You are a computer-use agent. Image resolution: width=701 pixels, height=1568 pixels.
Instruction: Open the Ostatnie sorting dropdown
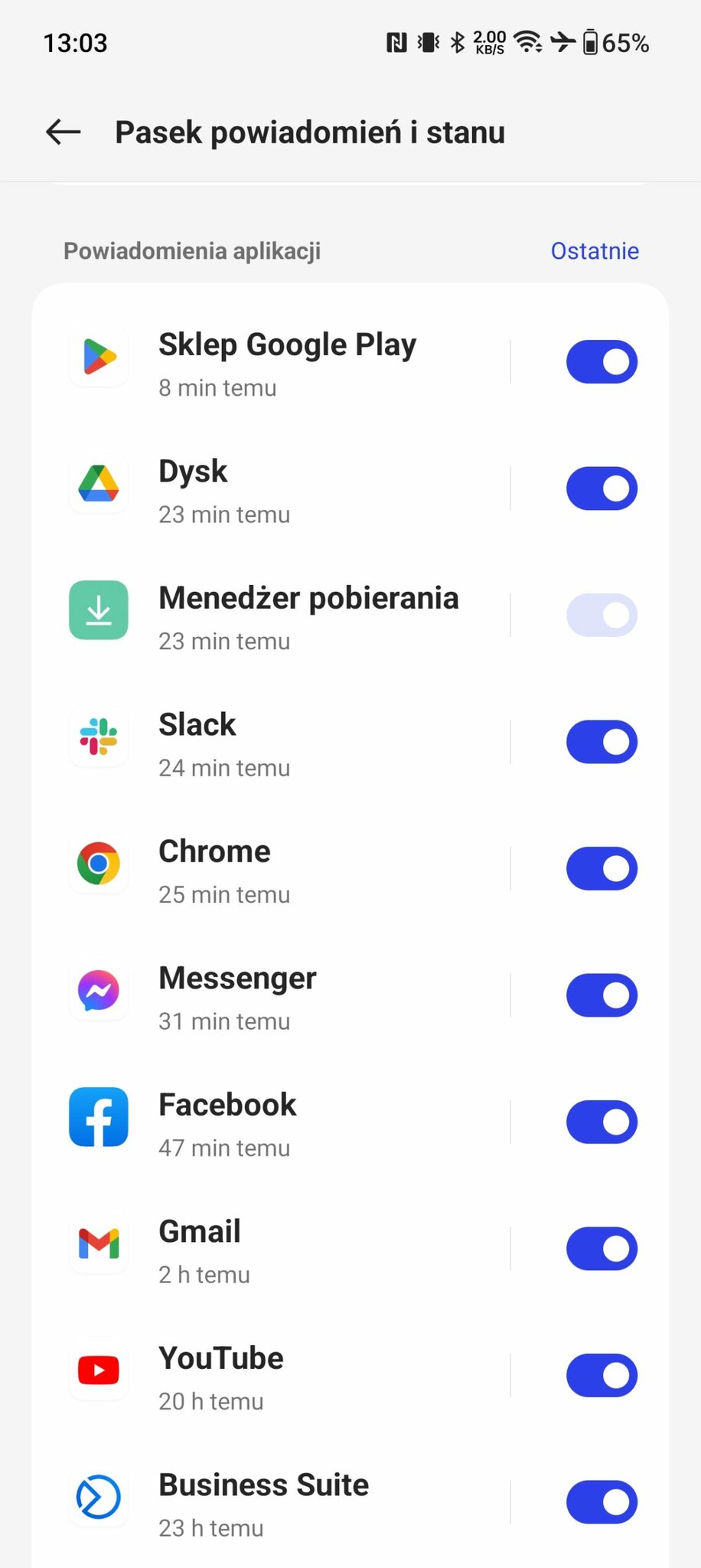click(595, 251)
